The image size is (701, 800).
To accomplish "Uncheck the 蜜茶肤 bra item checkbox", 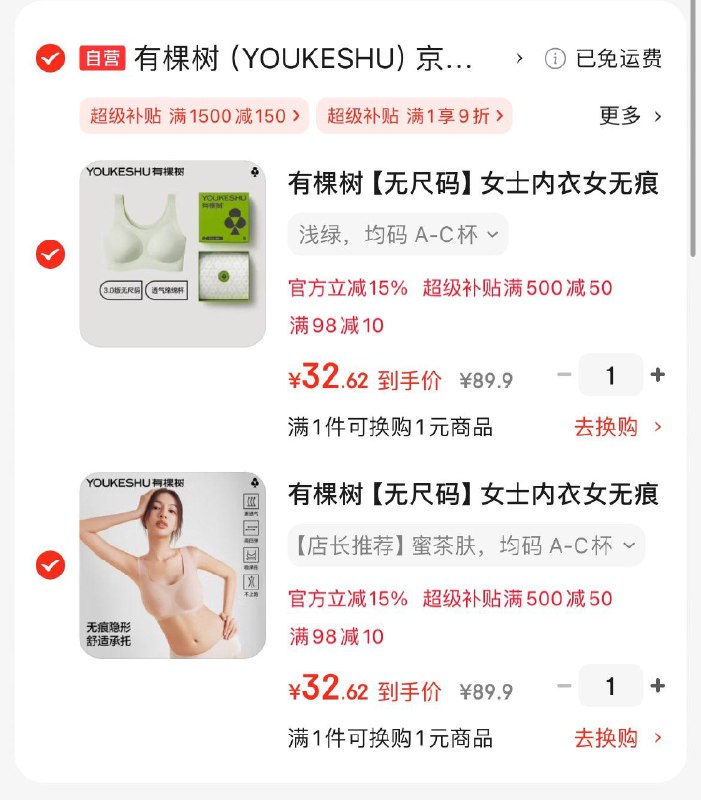I will [50, 566].
